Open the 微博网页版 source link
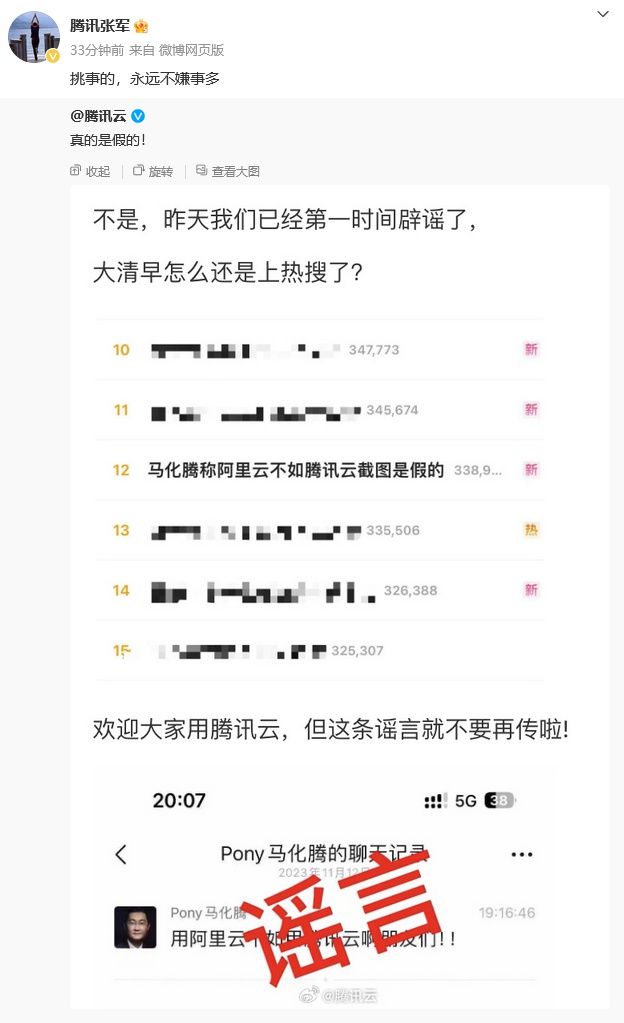This screenshot has height=1023, width=624. (x=190, y=50)
